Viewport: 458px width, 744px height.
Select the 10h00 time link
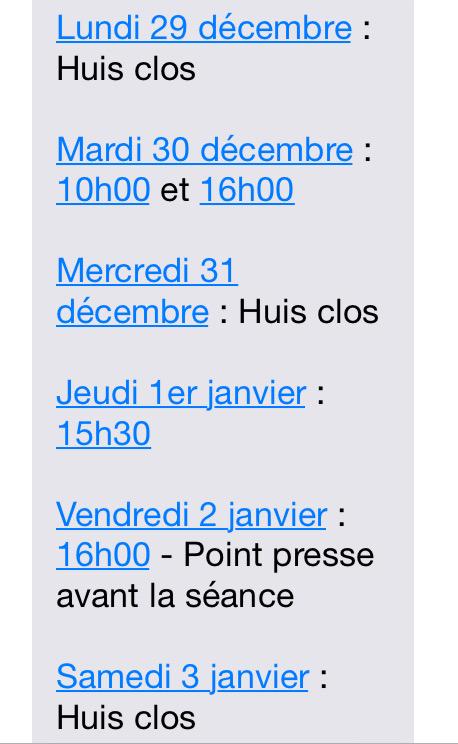point(103,190)
